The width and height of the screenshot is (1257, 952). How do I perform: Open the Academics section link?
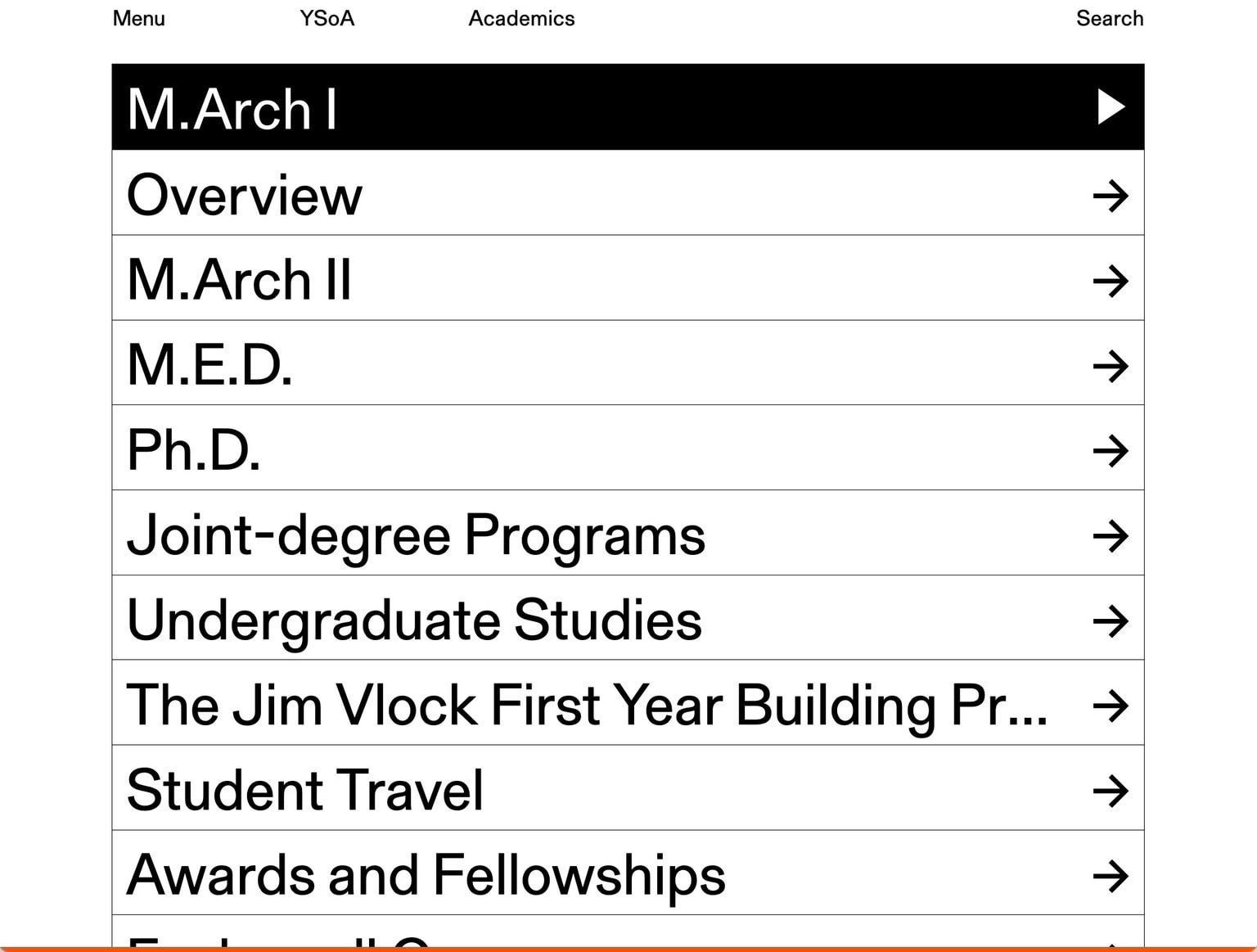(521, 18)
